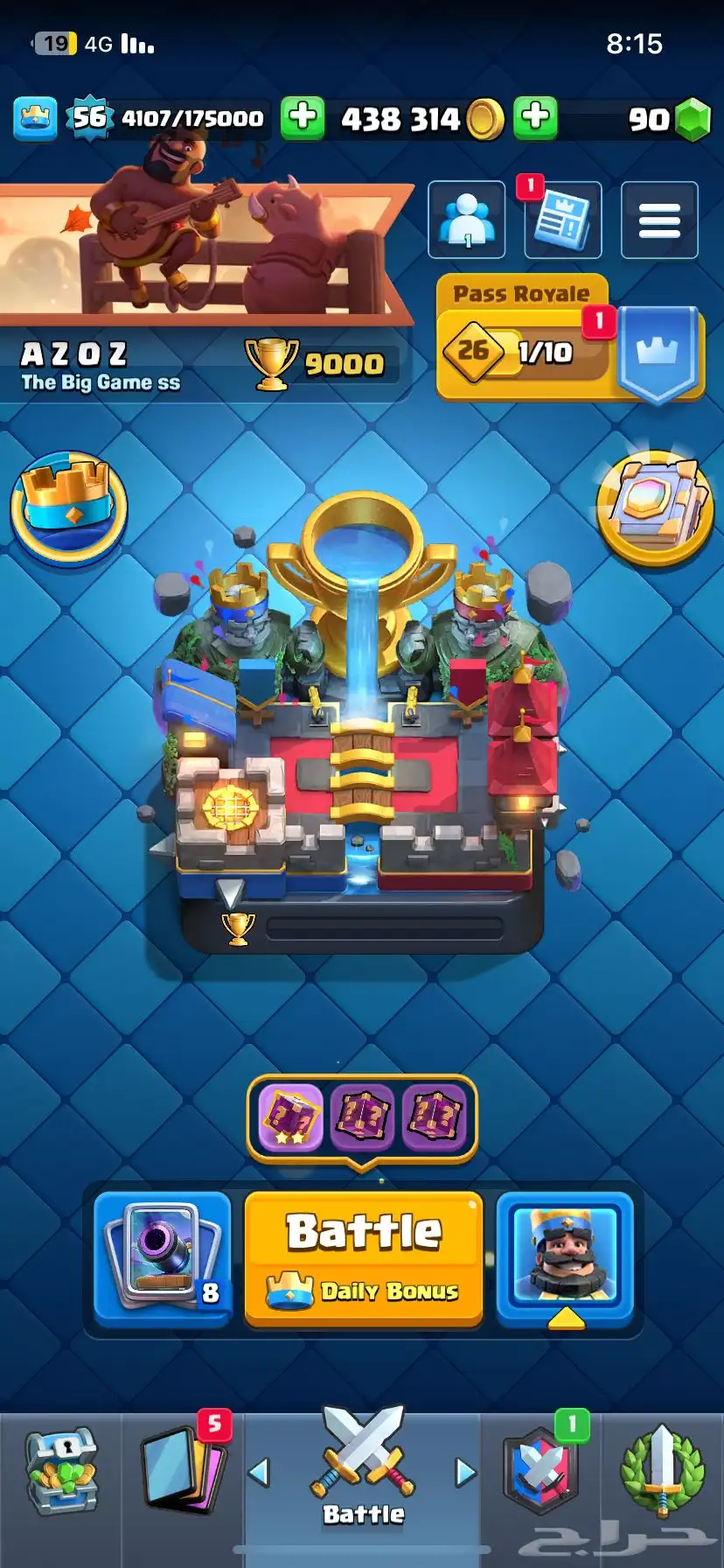Open the clan shield tab
The image size is (724, 1568).
pos(541,1473)
